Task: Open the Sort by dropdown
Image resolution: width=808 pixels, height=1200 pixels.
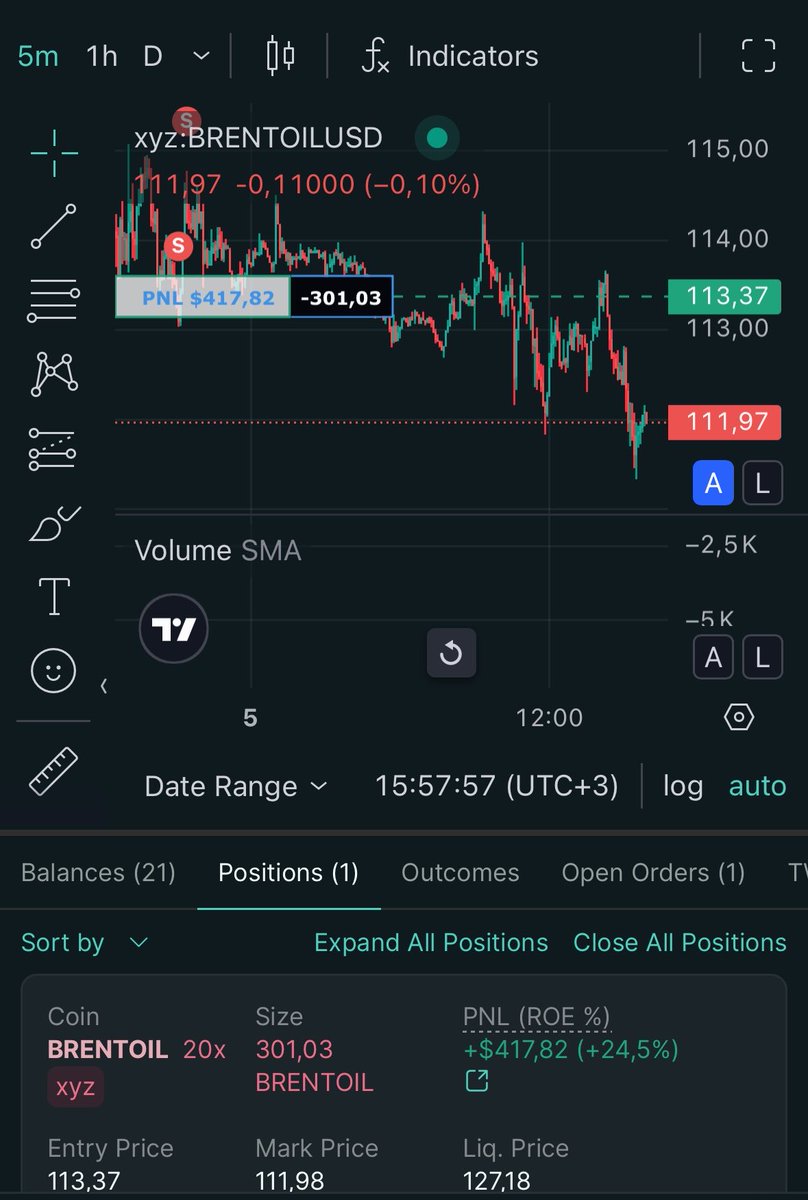Action: (85, 942)
